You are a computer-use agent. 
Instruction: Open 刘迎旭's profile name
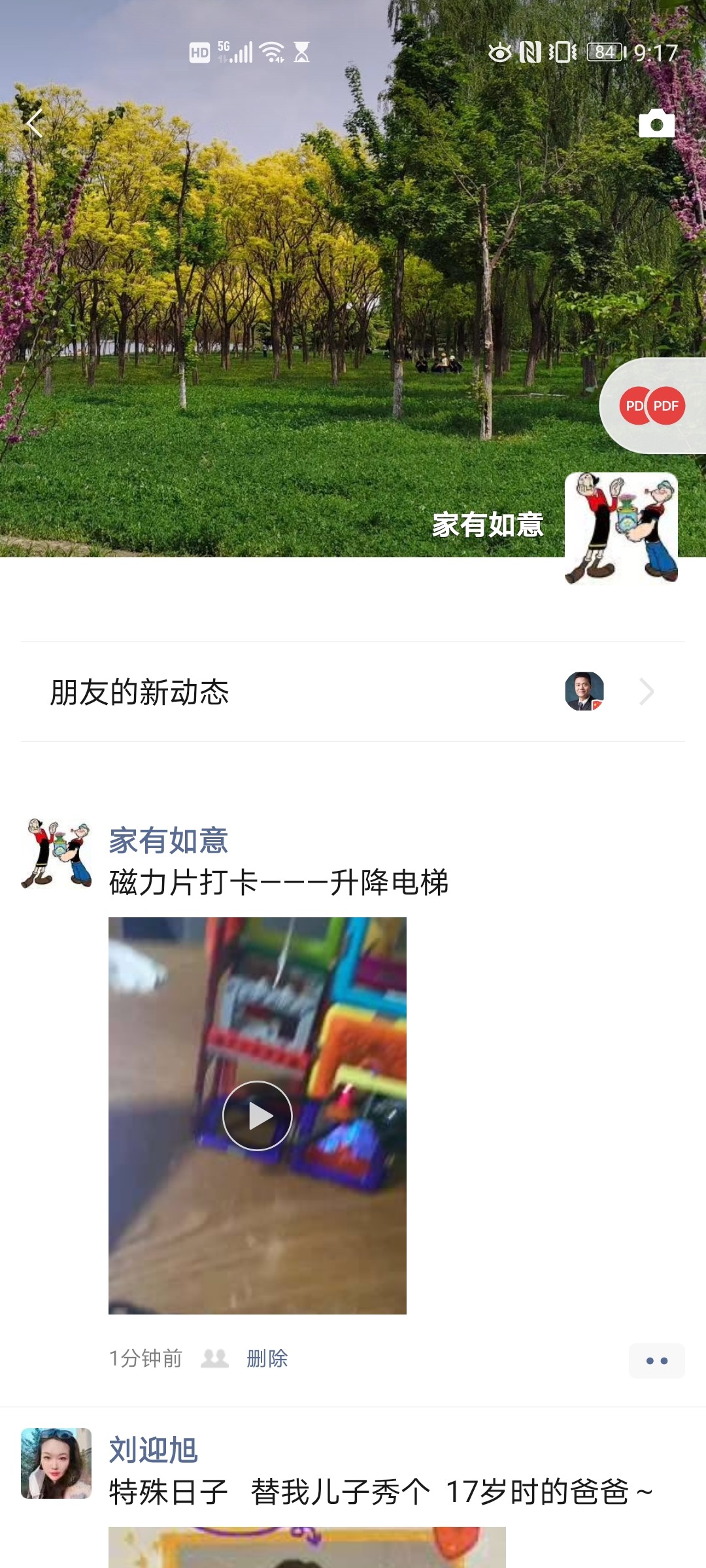pyautogui.click(x=153, y=1450)
